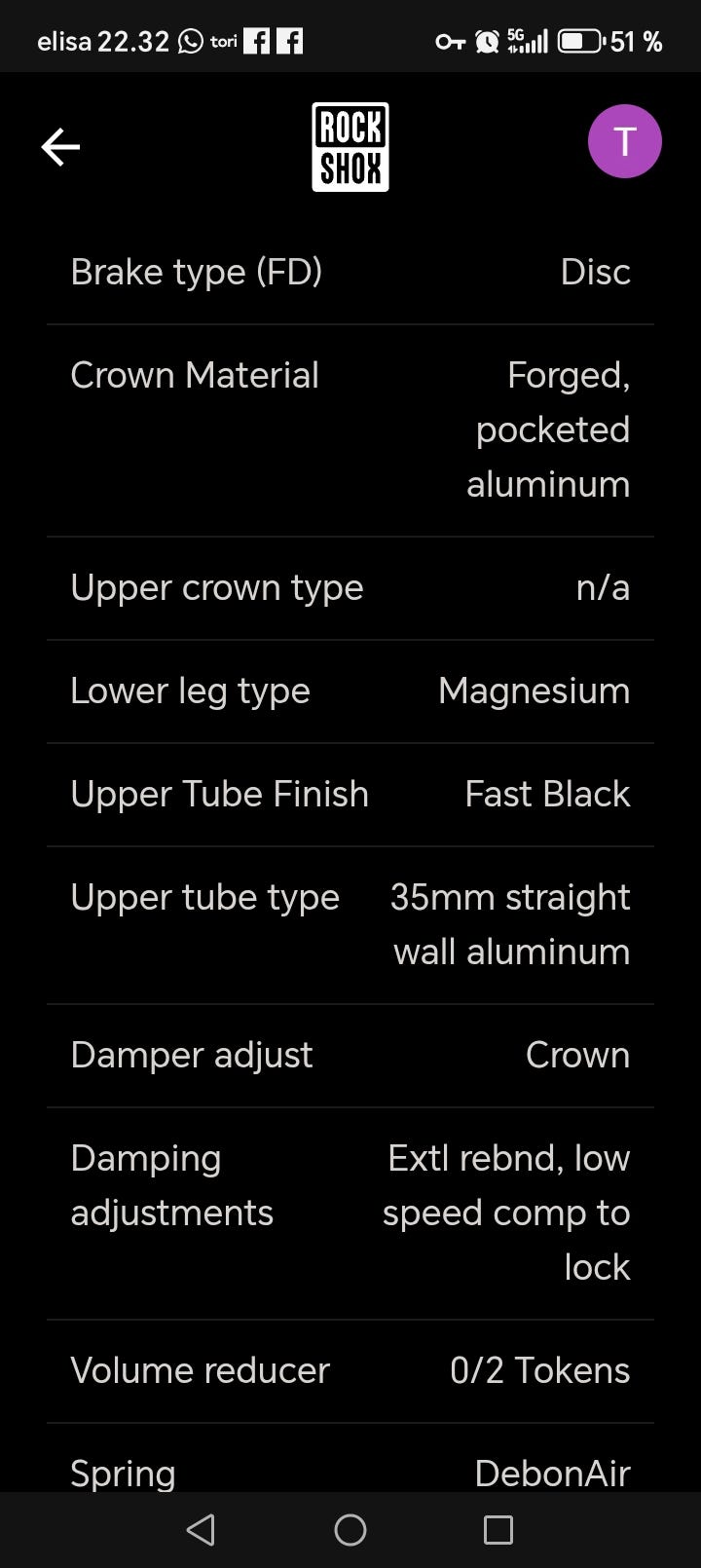Tap the system home button
This screenshot has height=1568, width=701.
pos(350,1530)
